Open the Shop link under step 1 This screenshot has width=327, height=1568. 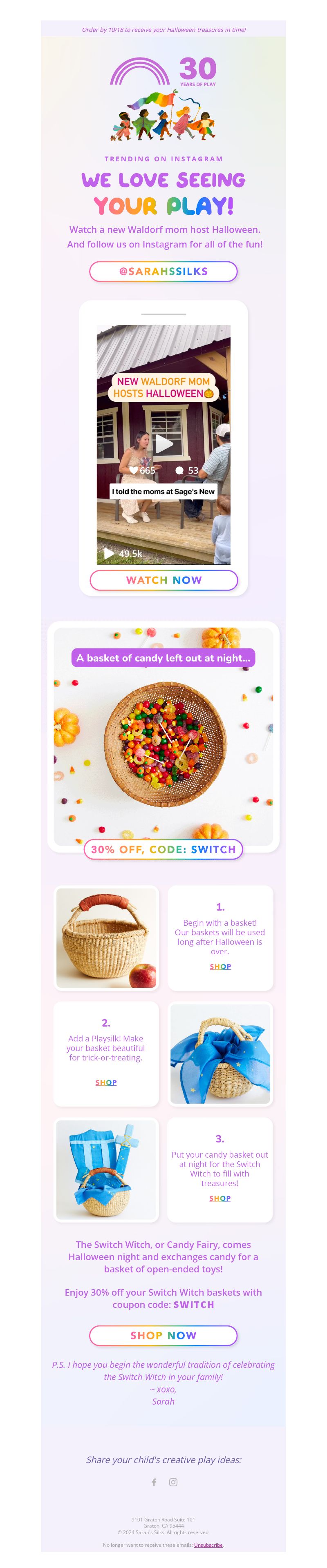(220, 966)
